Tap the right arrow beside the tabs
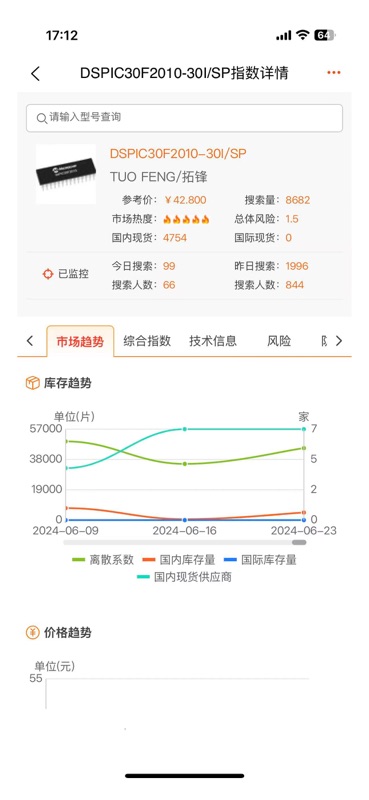The height and width of the screenshot is (800, 369). coord(339,341)
